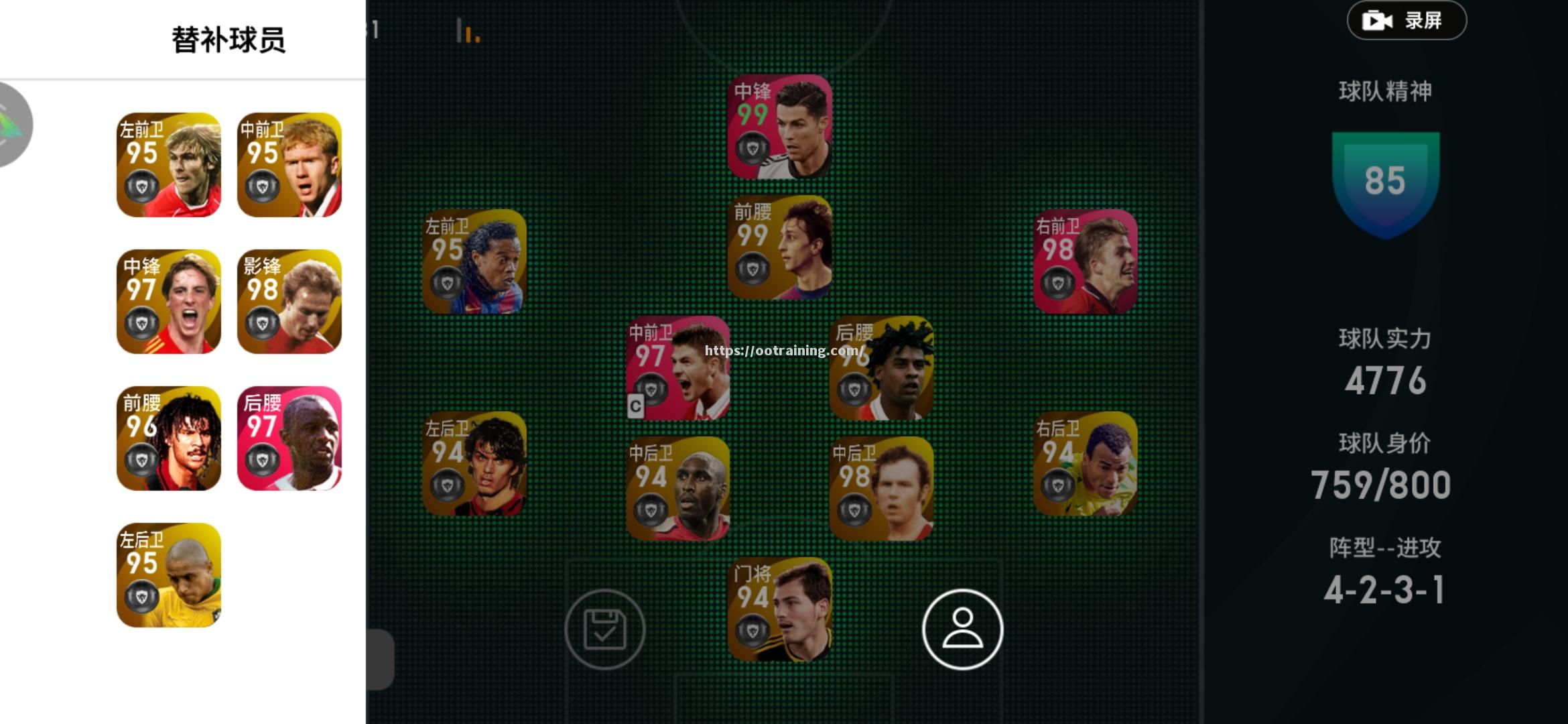
Task: Save the squad with the checkmark disk icon
Action: [x=604, y=629]
